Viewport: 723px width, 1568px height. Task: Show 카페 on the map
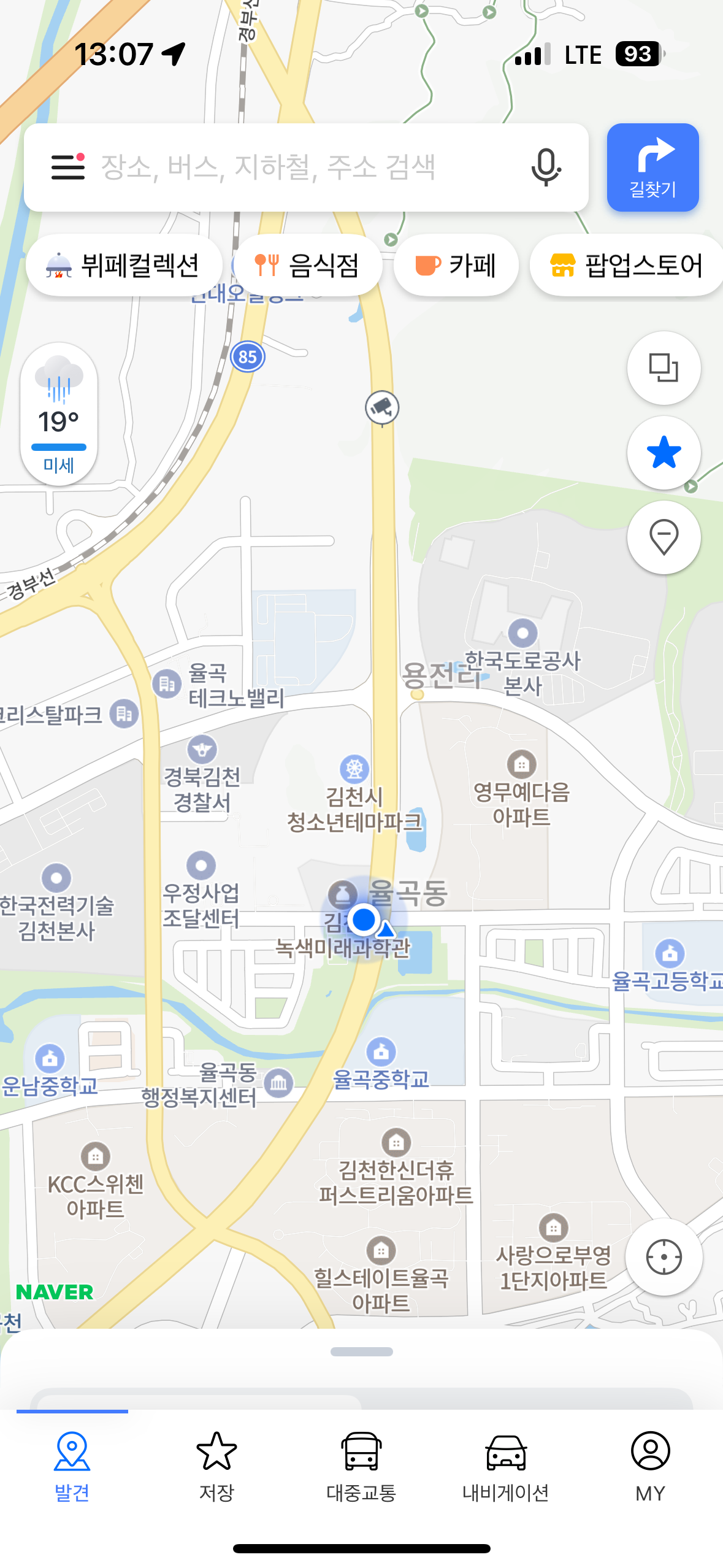(x=456, y=265)
